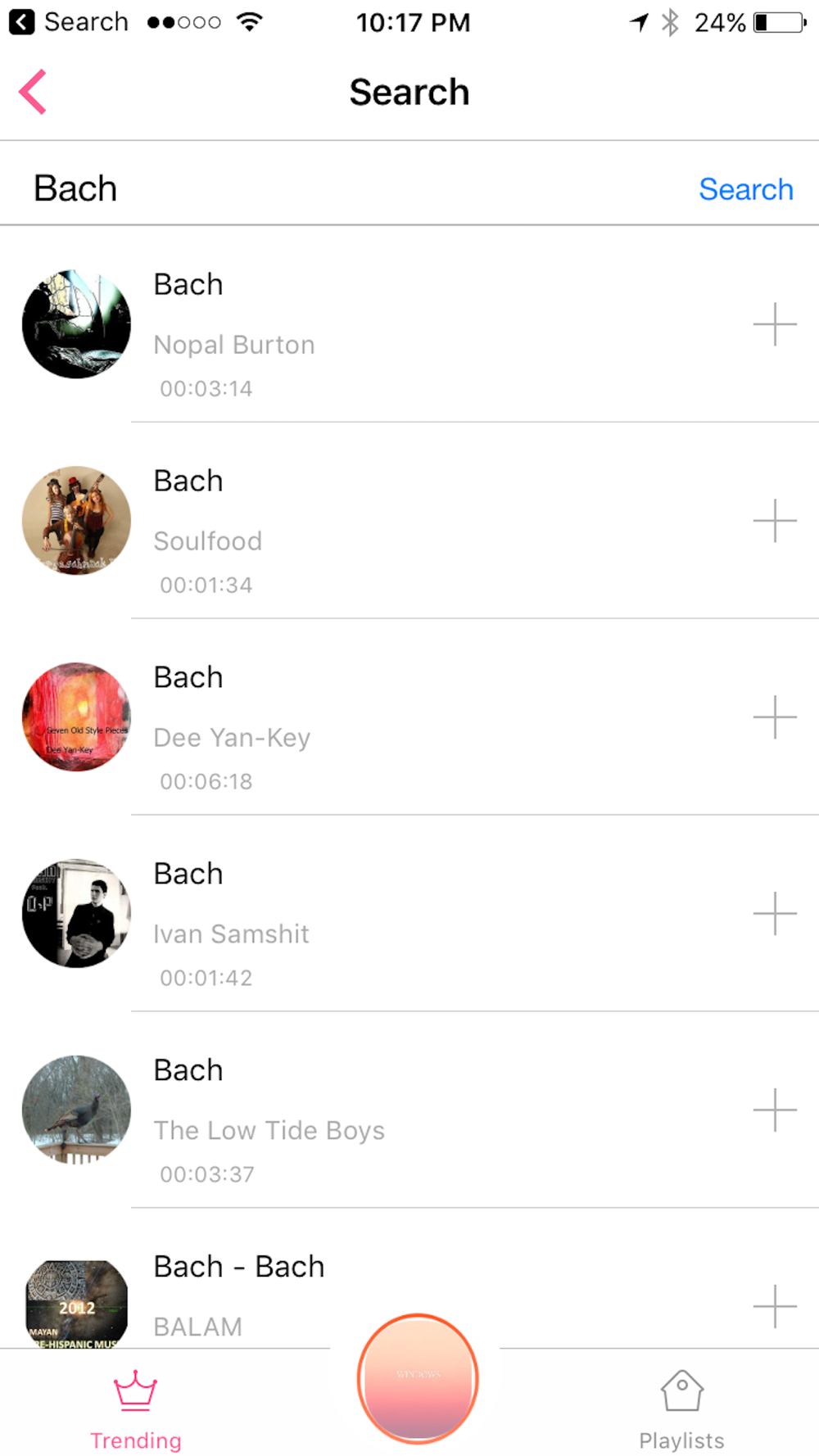The image size is (819, 1456).
Task: Switch to the Trending tab
Action: pos(135,1410)
